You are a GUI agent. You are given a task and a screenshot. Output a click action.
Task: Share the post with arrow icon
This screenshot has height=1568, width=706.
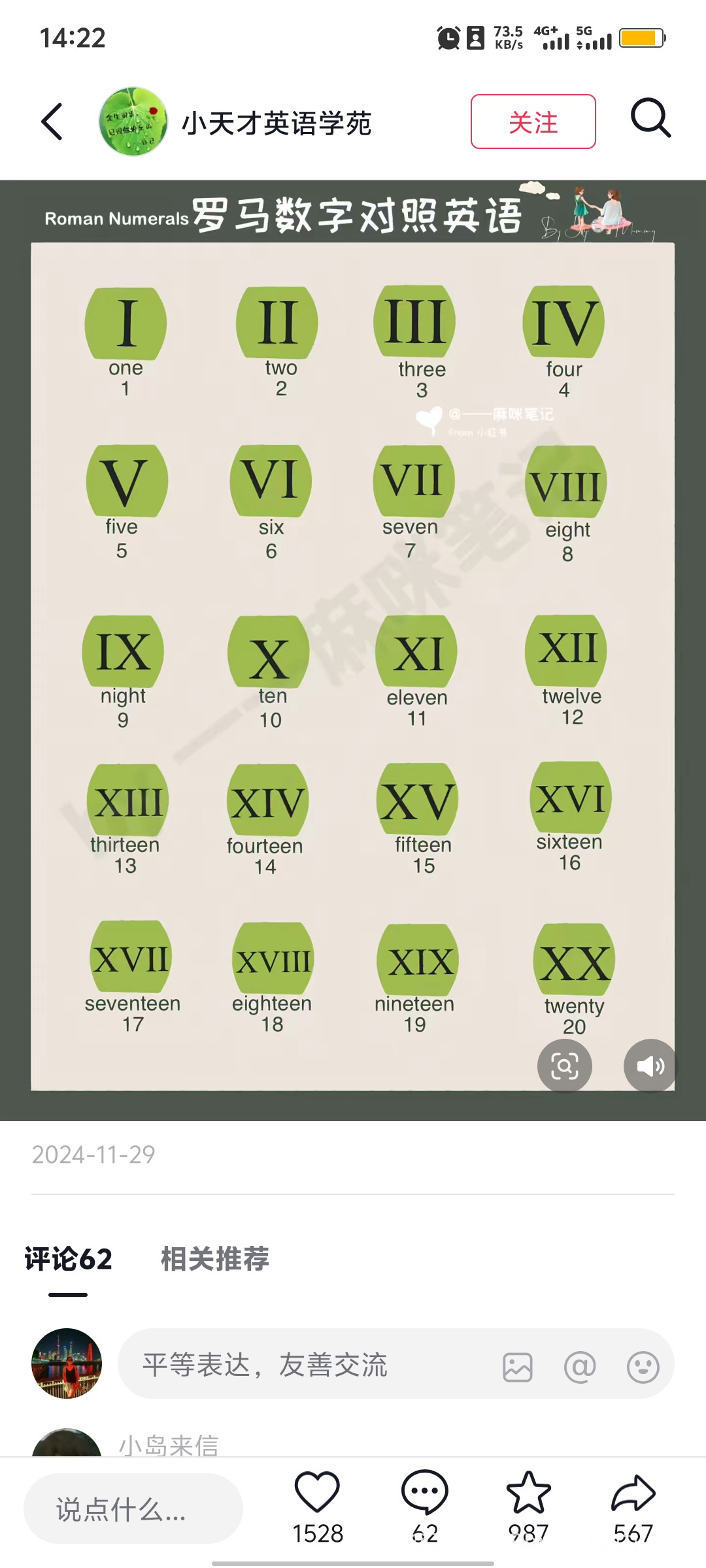pos(633,1493)
